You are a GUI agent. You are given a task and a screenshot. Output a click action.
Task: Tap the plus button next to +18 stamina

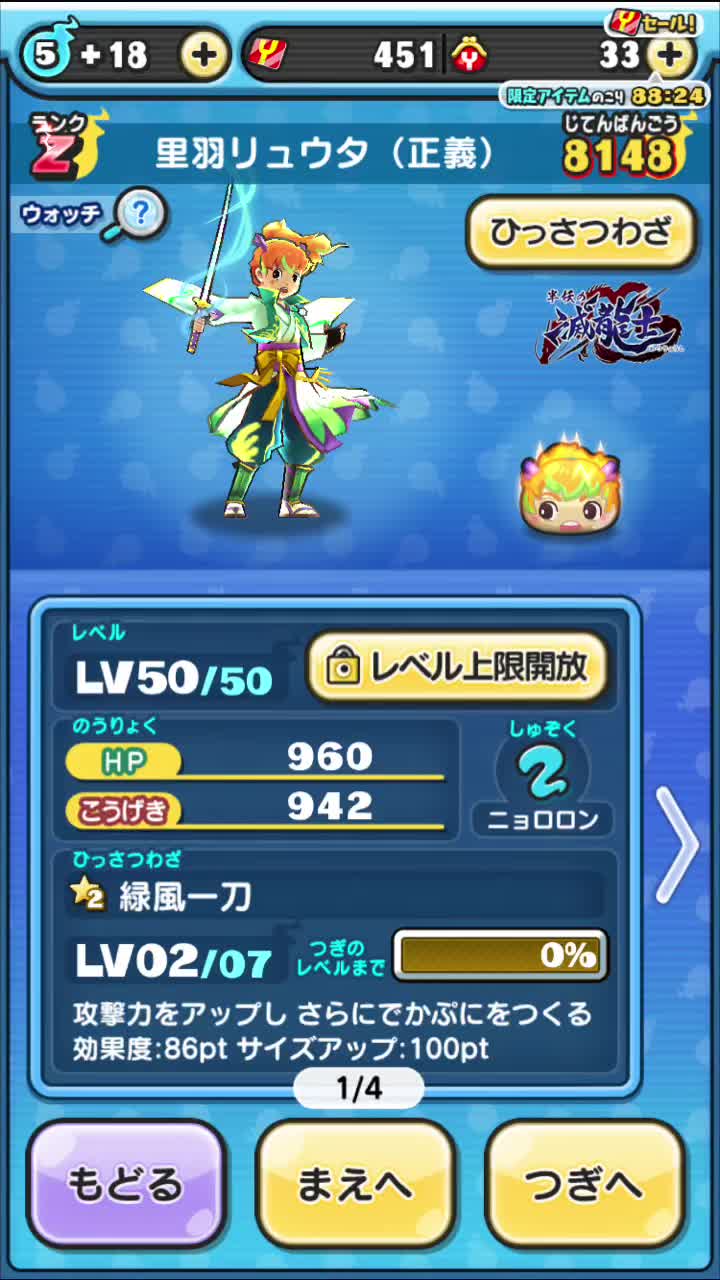click(204, 55)
